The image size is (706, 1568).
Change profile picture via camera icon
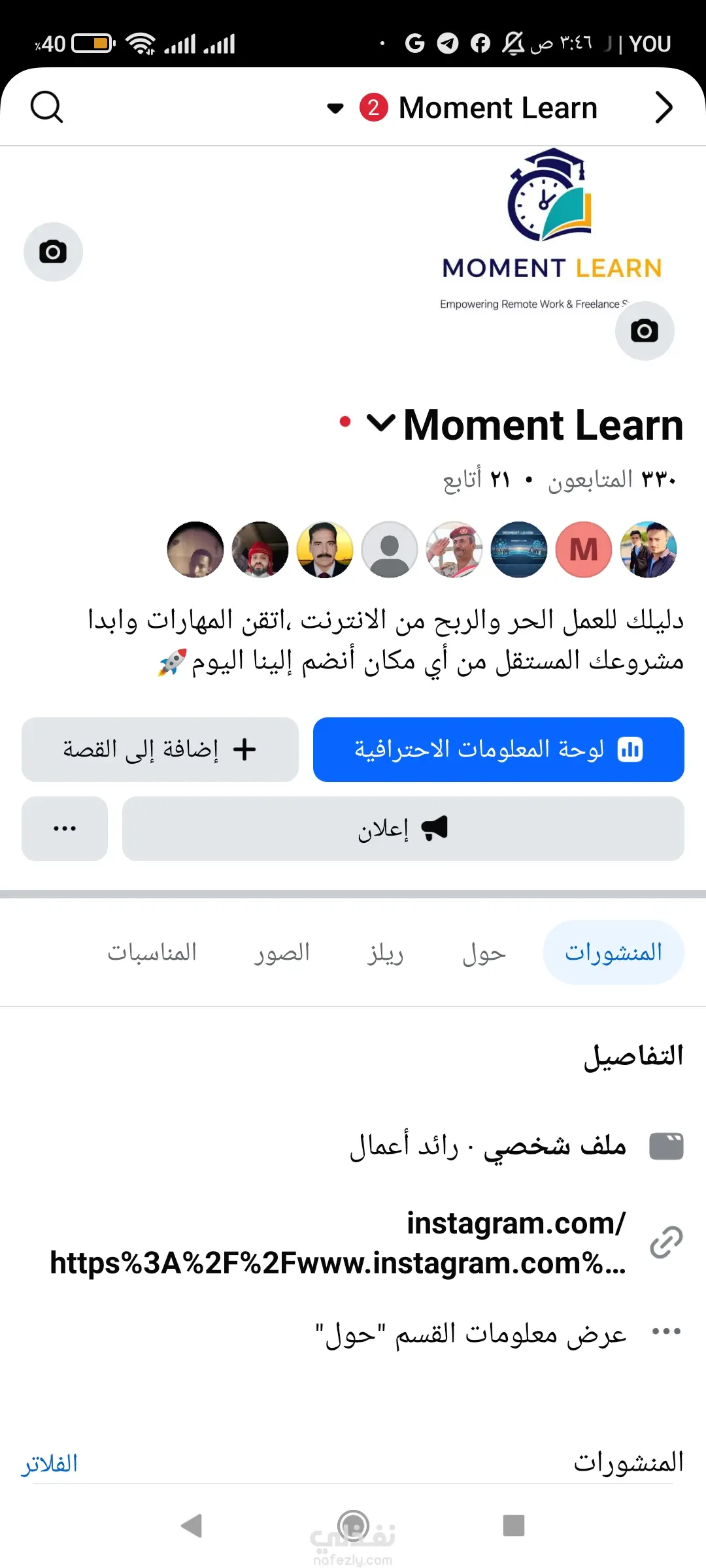[x=644, y=331]
